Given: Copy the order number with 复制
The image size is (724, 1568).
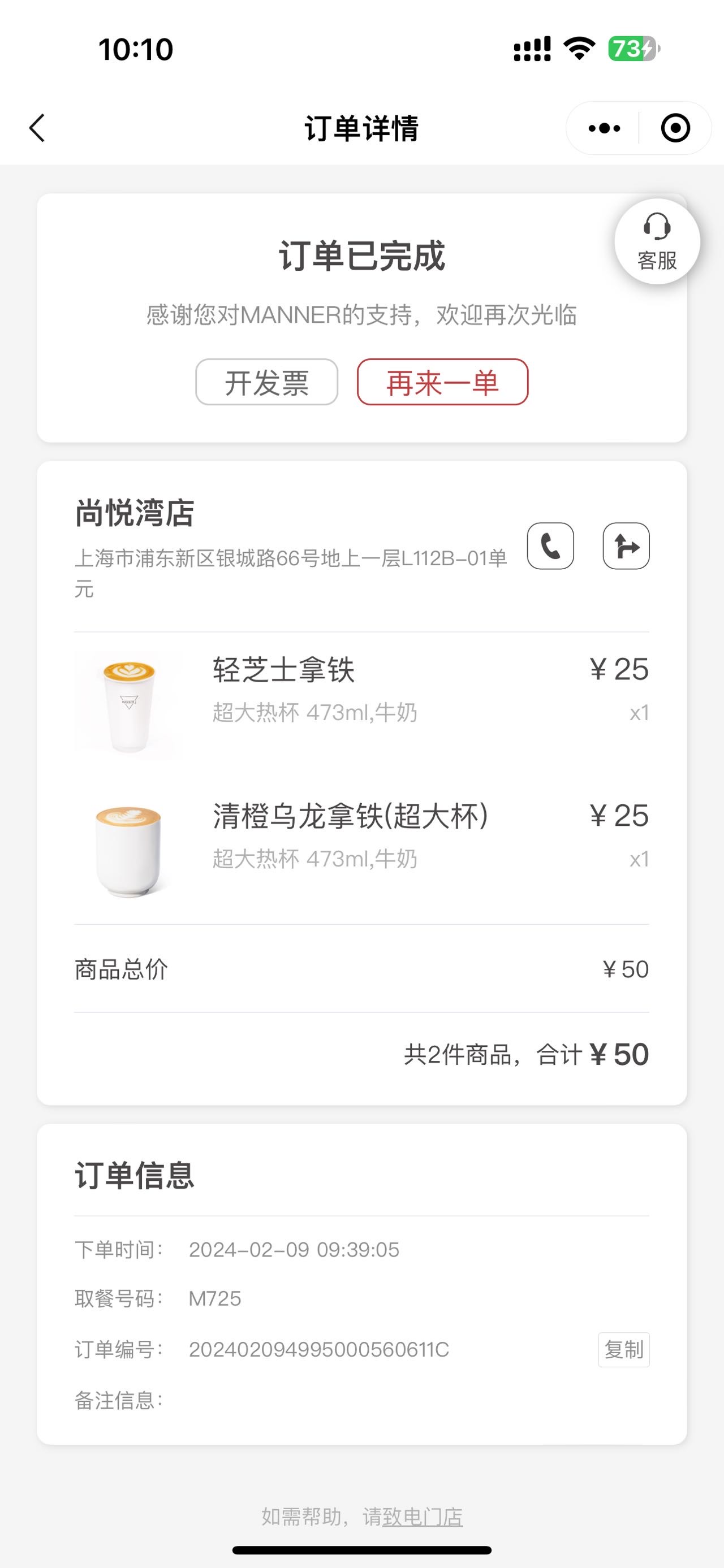Looking at the screenshot, I should tap(624, 1349).
